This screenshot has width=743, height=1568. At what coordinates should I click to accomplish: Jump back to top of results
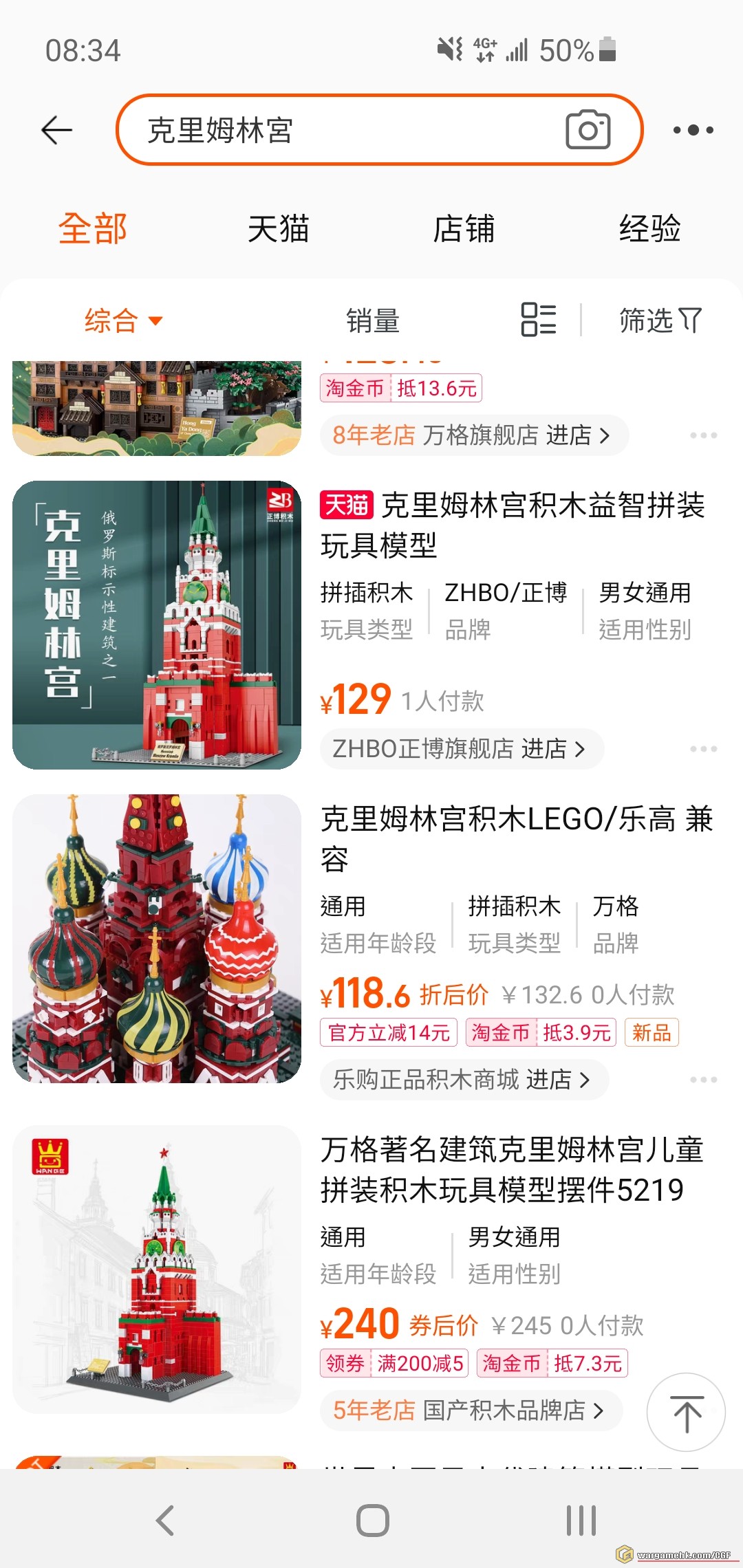tap(686, 1413)
